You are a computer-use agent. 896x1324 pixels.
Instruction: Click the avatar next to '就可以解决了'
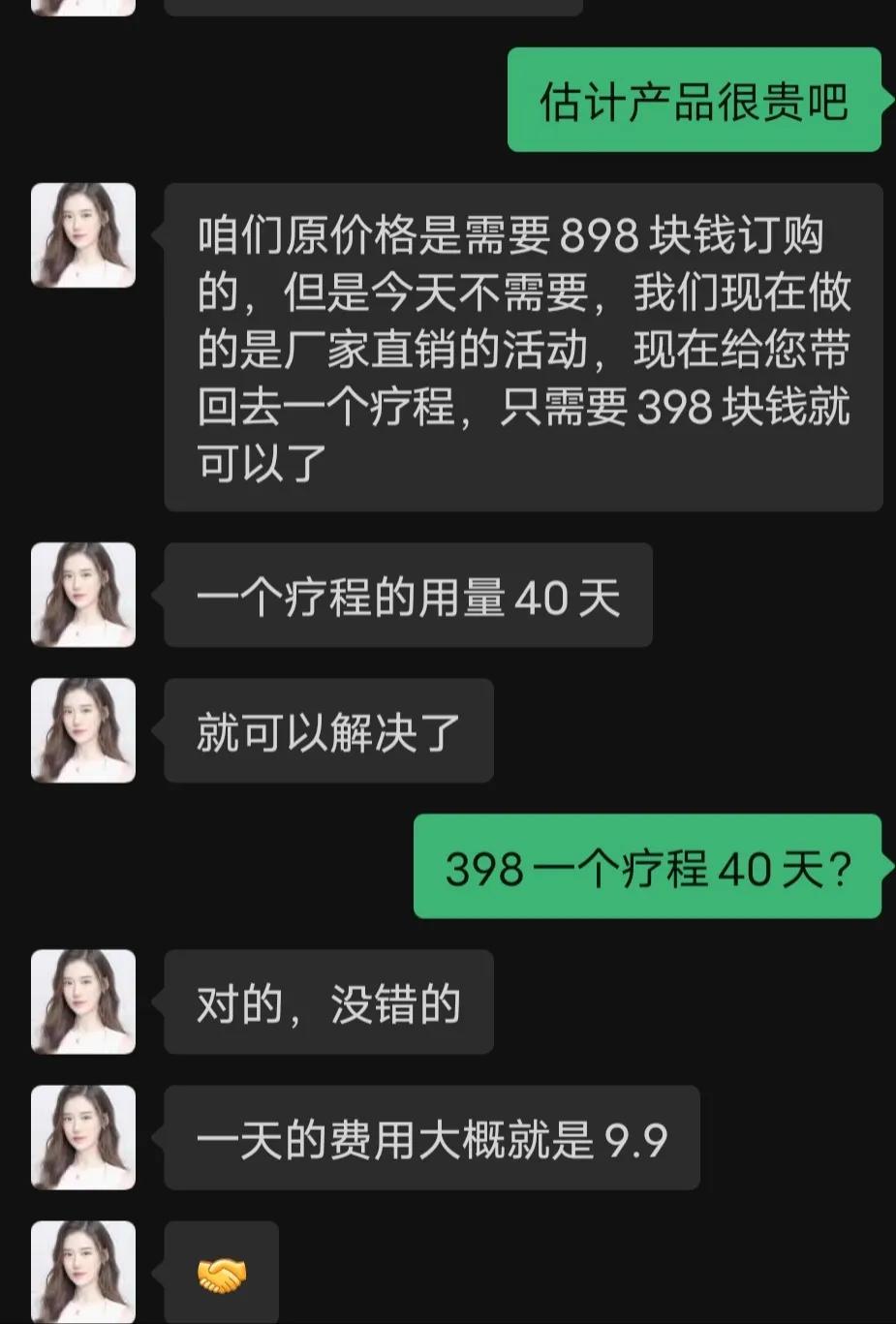[x=82, y=731]
